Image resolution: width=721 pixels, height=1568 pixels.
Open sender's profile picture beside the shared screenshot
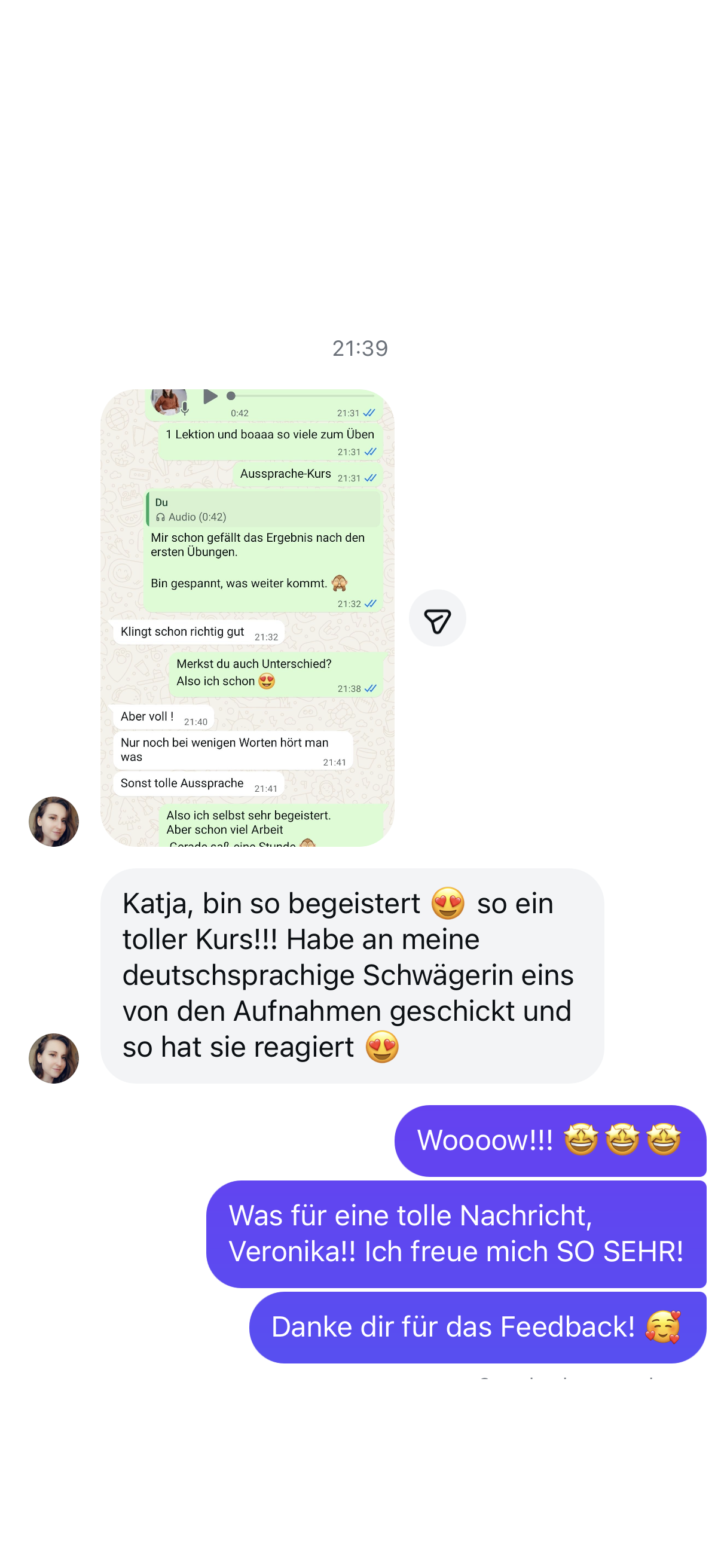(x=54, y=821)
